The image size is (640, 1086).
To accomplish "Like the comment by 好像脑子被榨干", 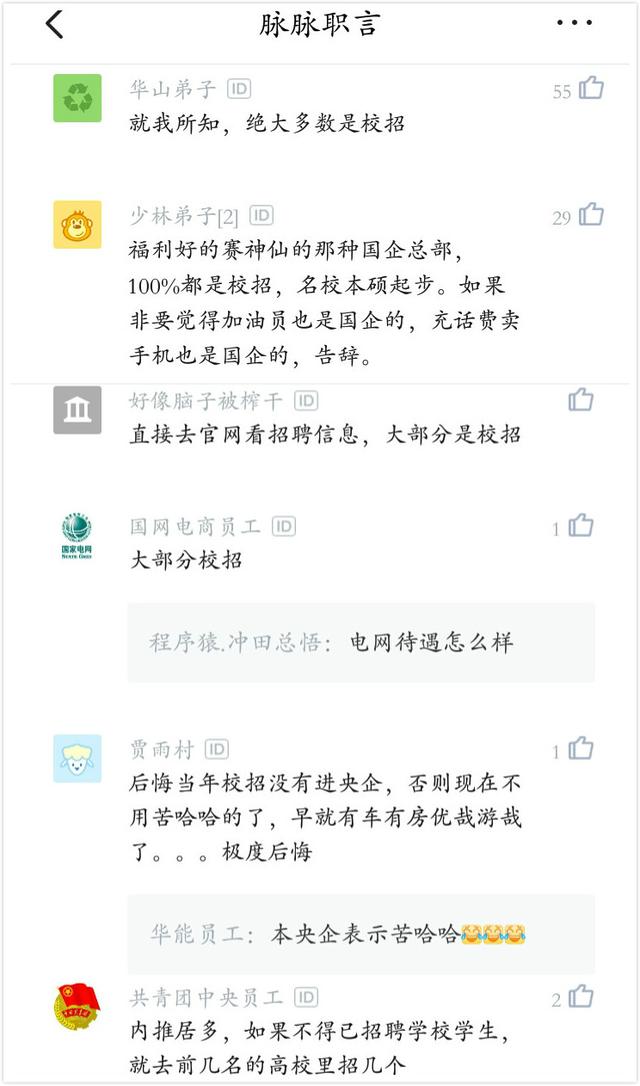I will tap(581, 400).
